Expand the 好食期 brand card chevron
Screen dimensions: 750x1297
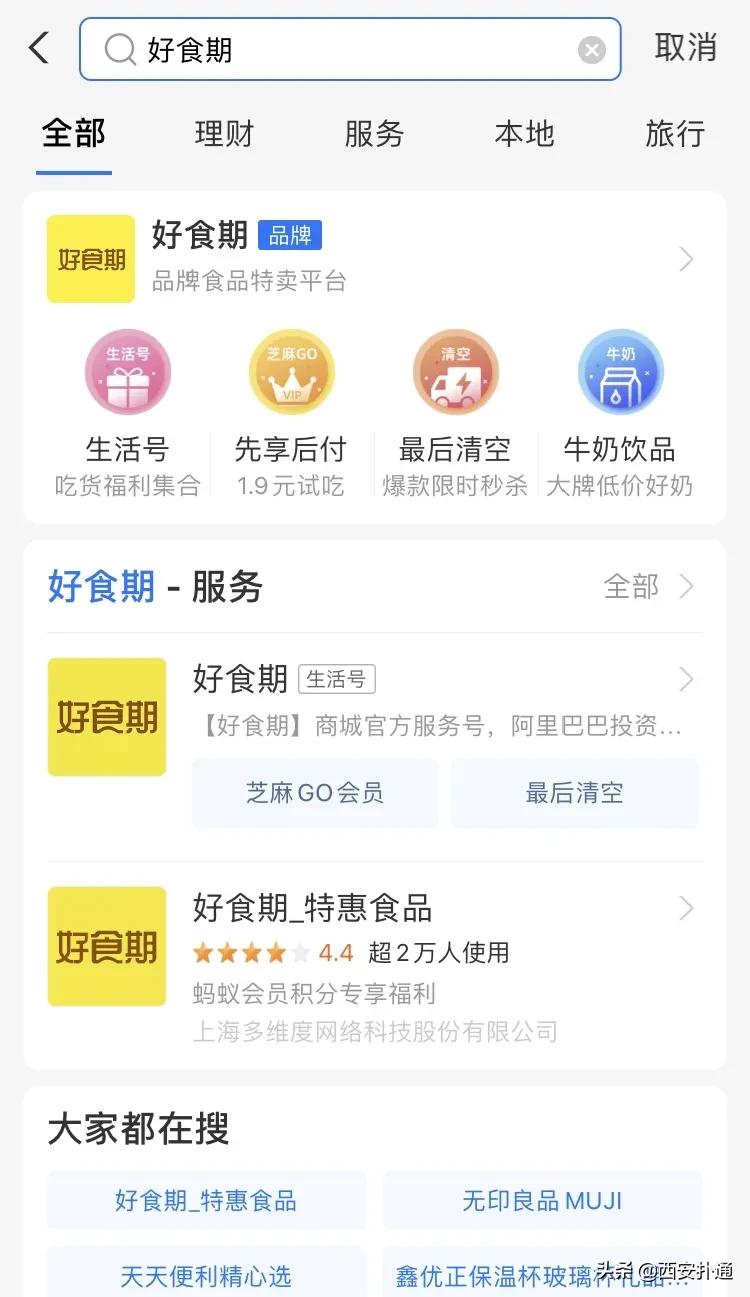click(x=686, y=259)
